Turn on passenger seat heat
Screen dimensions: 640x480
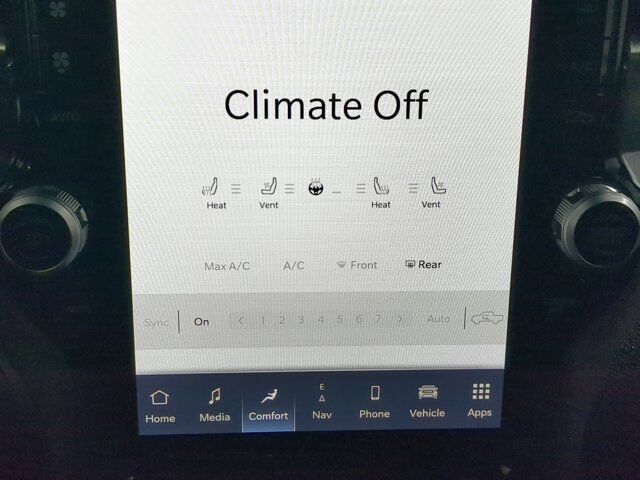click(x=380, y=190)
